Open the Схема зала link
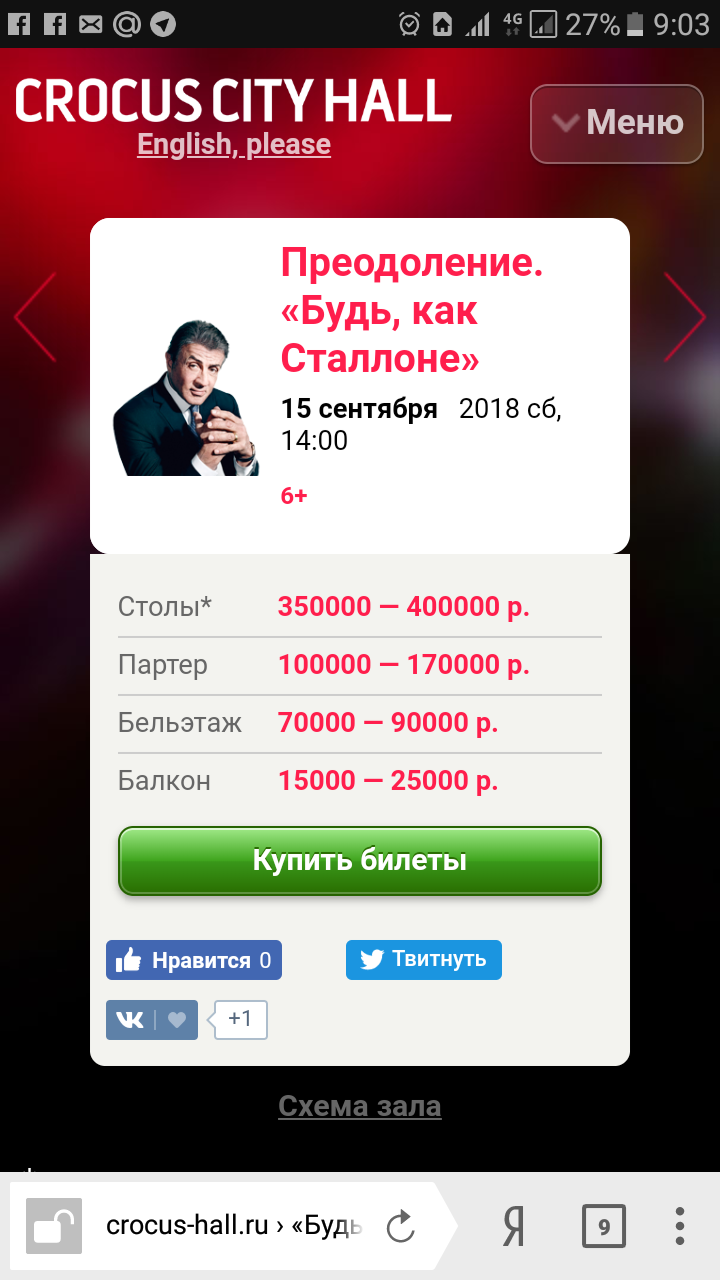Screen dimensions: 720x1280 360,1106
